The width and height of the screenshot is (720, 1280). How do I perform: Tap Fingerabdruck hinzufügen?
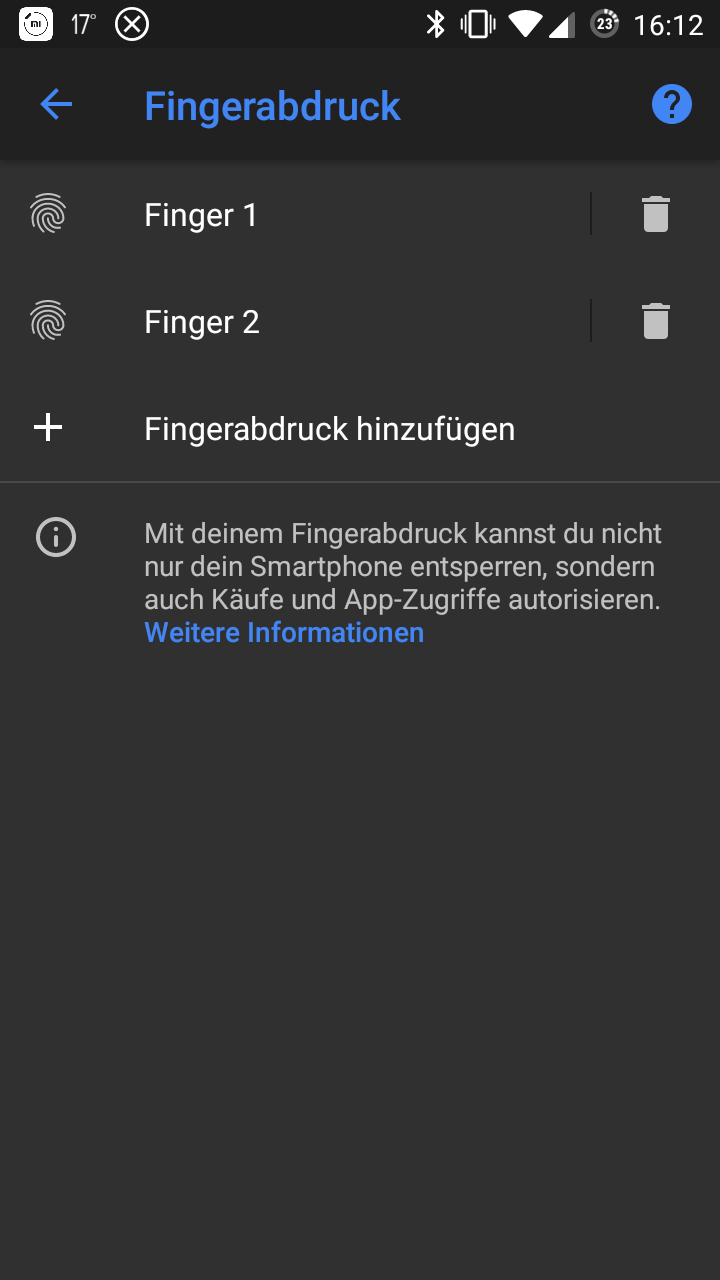360,428
